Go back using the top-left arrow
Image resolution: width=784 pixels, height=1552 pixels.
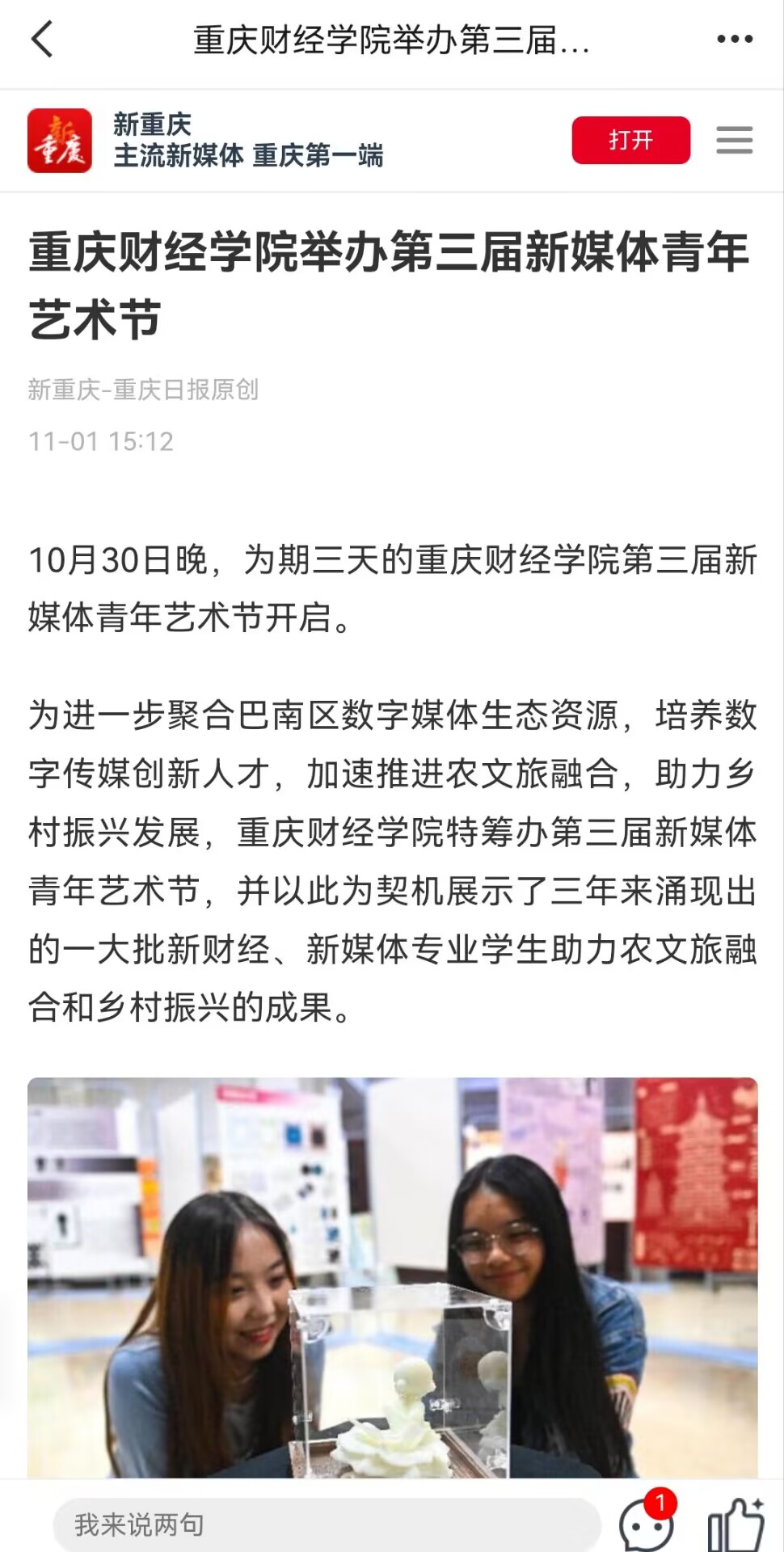[x=42, y=39]
